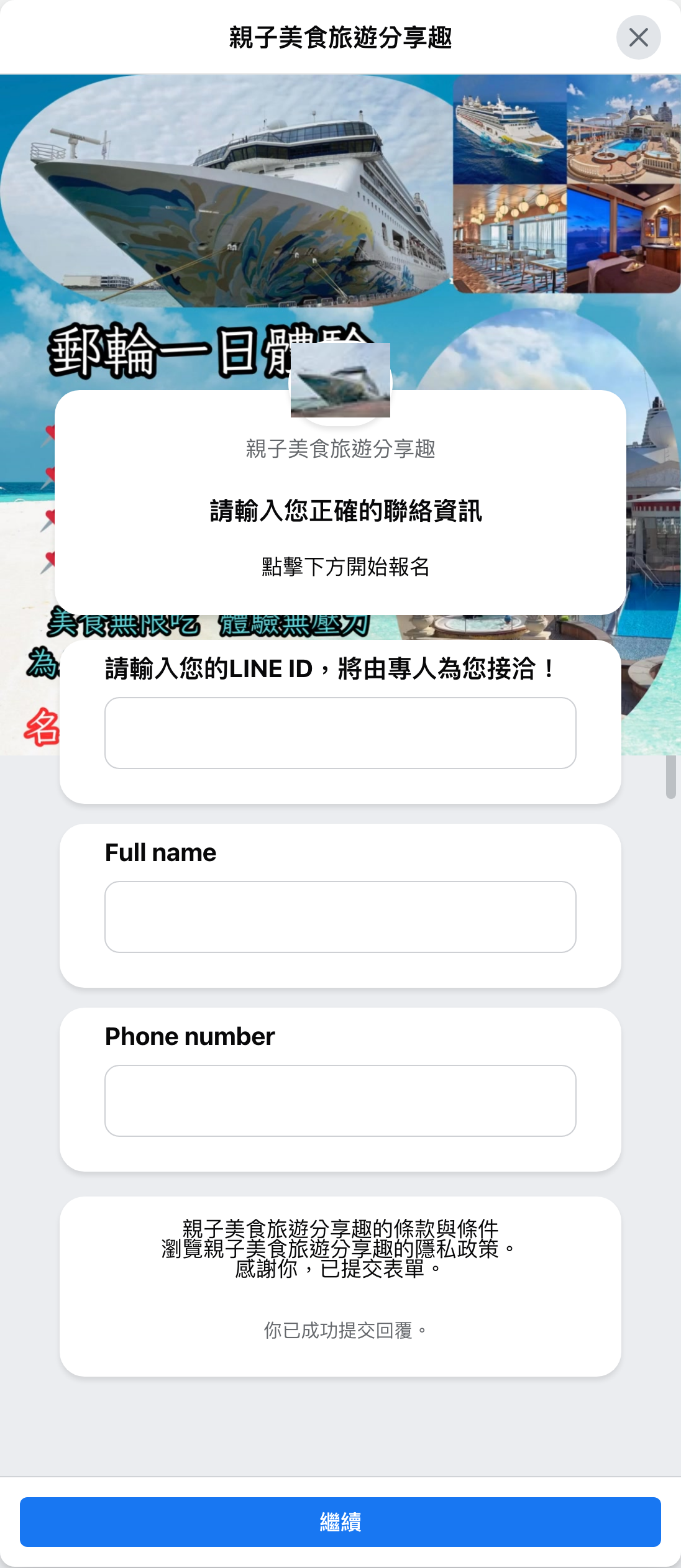Close the 親子美食旅遊分享趣 form
Screen dimensions: 681x1568
tap(639, 38)
